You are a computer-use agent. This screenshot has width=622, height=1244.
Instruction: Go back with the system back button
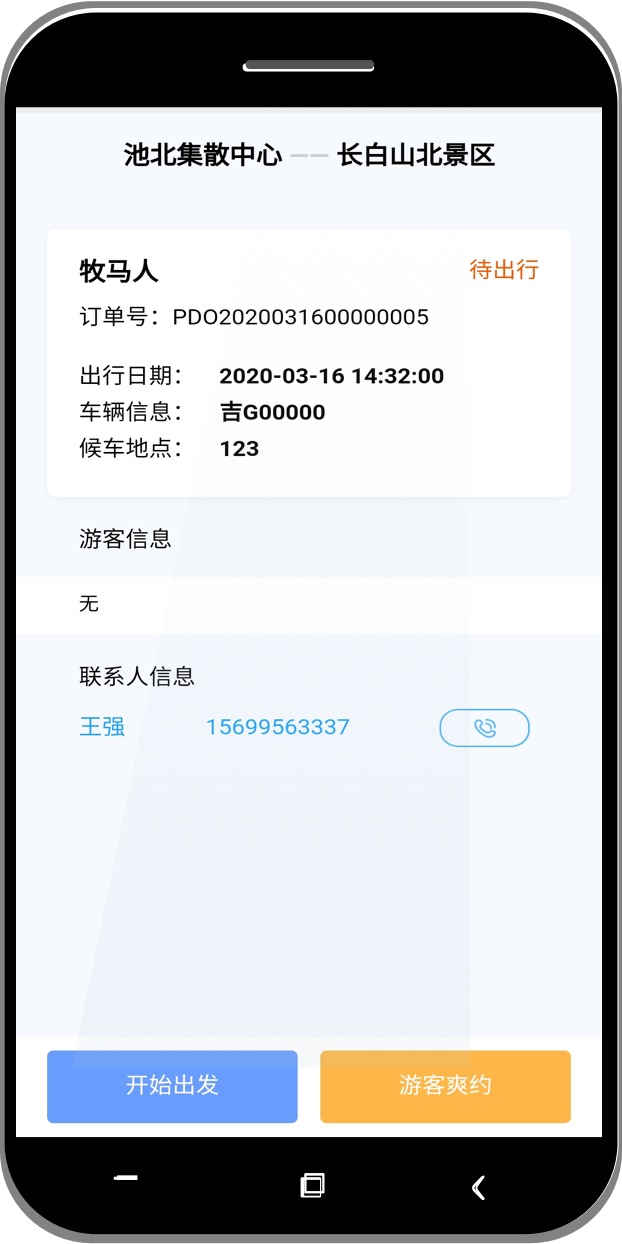coord(478,1187)
